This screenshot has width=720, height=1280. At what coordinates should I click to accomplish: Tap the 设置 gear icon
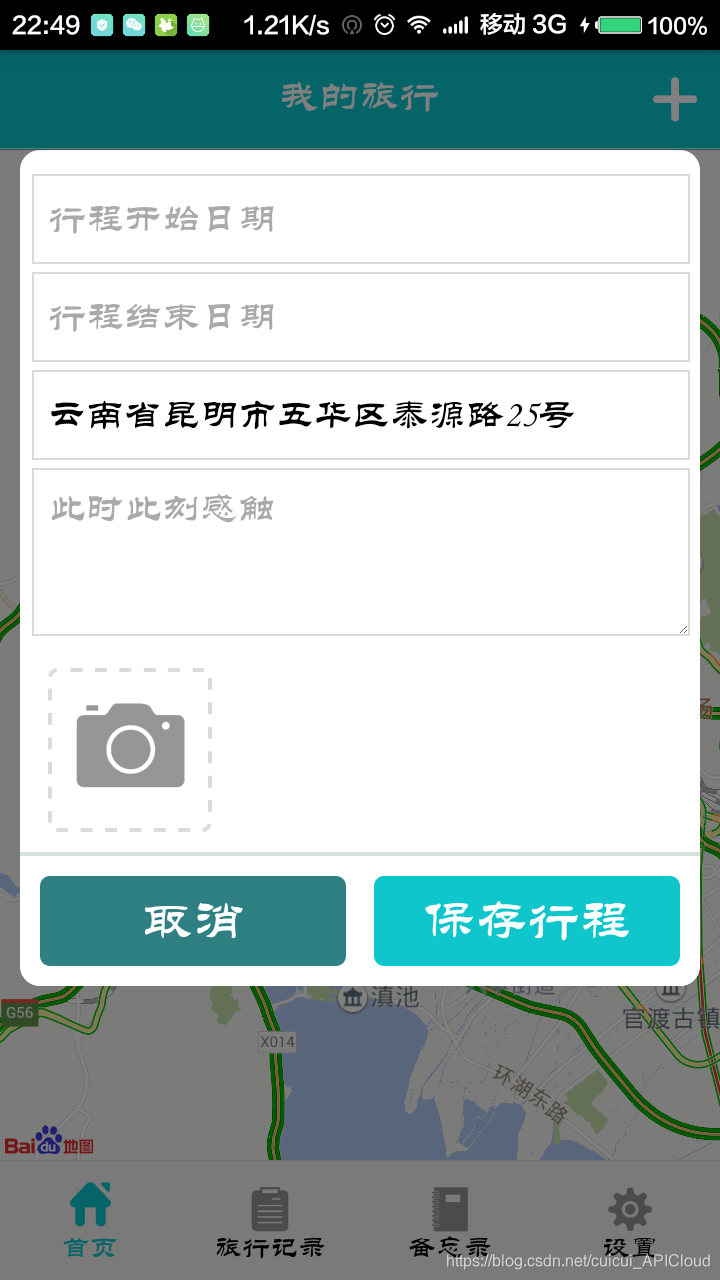pos(629,1207)
